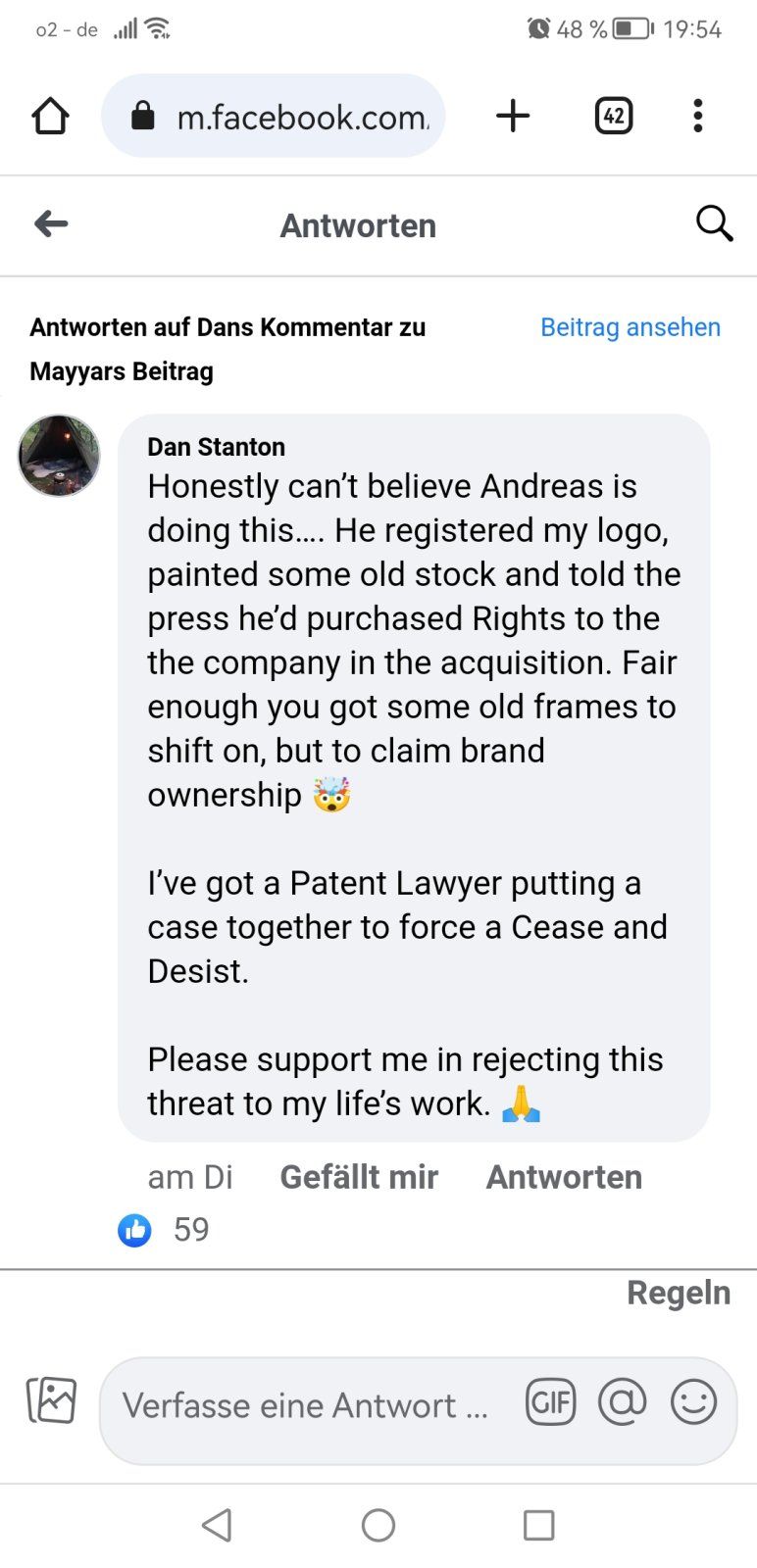Reply to Dan Stanton's comment via Antworten
The image size is (757, 1568).
[x=564, y=1177]
